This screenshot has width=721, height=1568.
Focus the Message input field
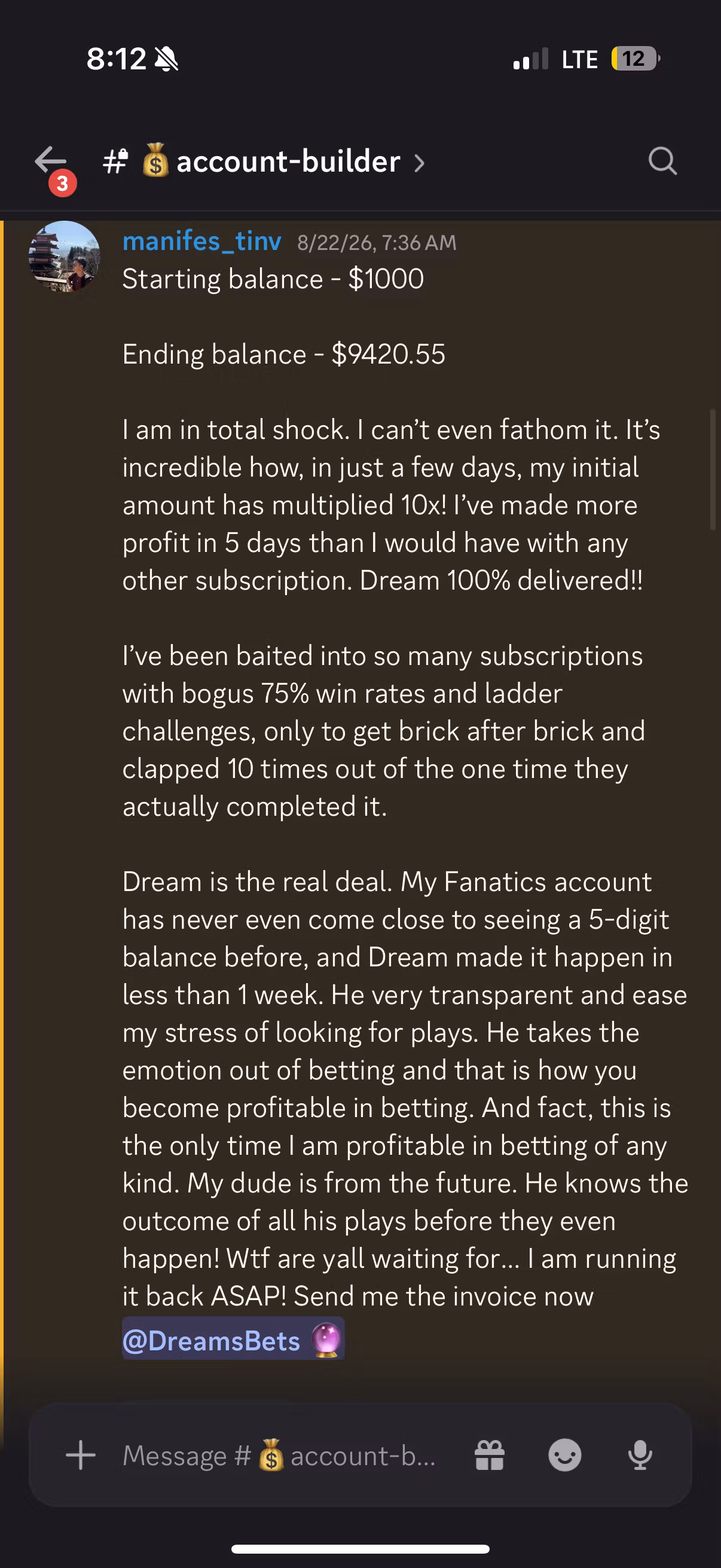coord(279,1456)
